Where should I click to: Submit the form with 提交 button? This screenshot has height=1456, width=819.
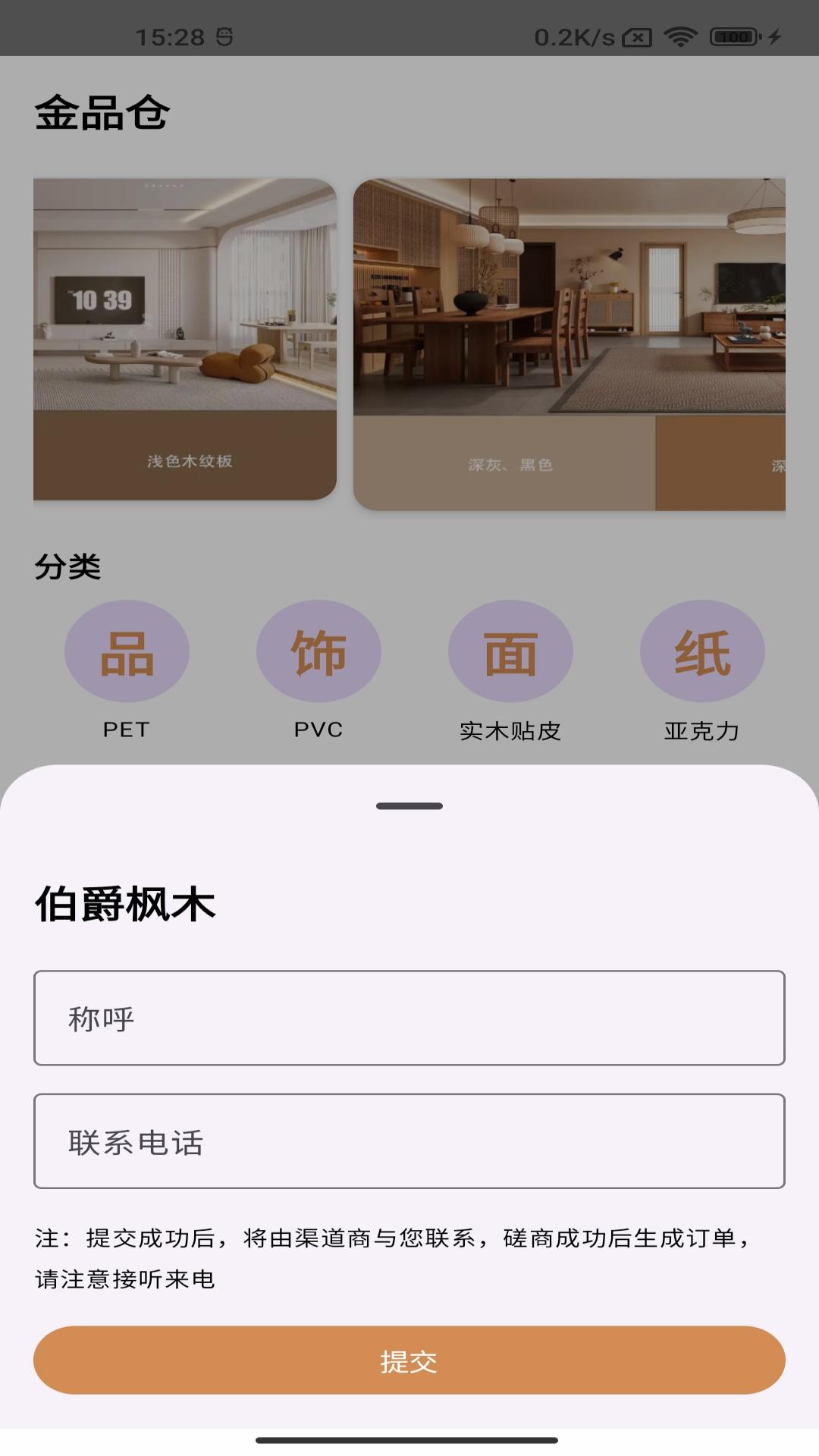409,1360
